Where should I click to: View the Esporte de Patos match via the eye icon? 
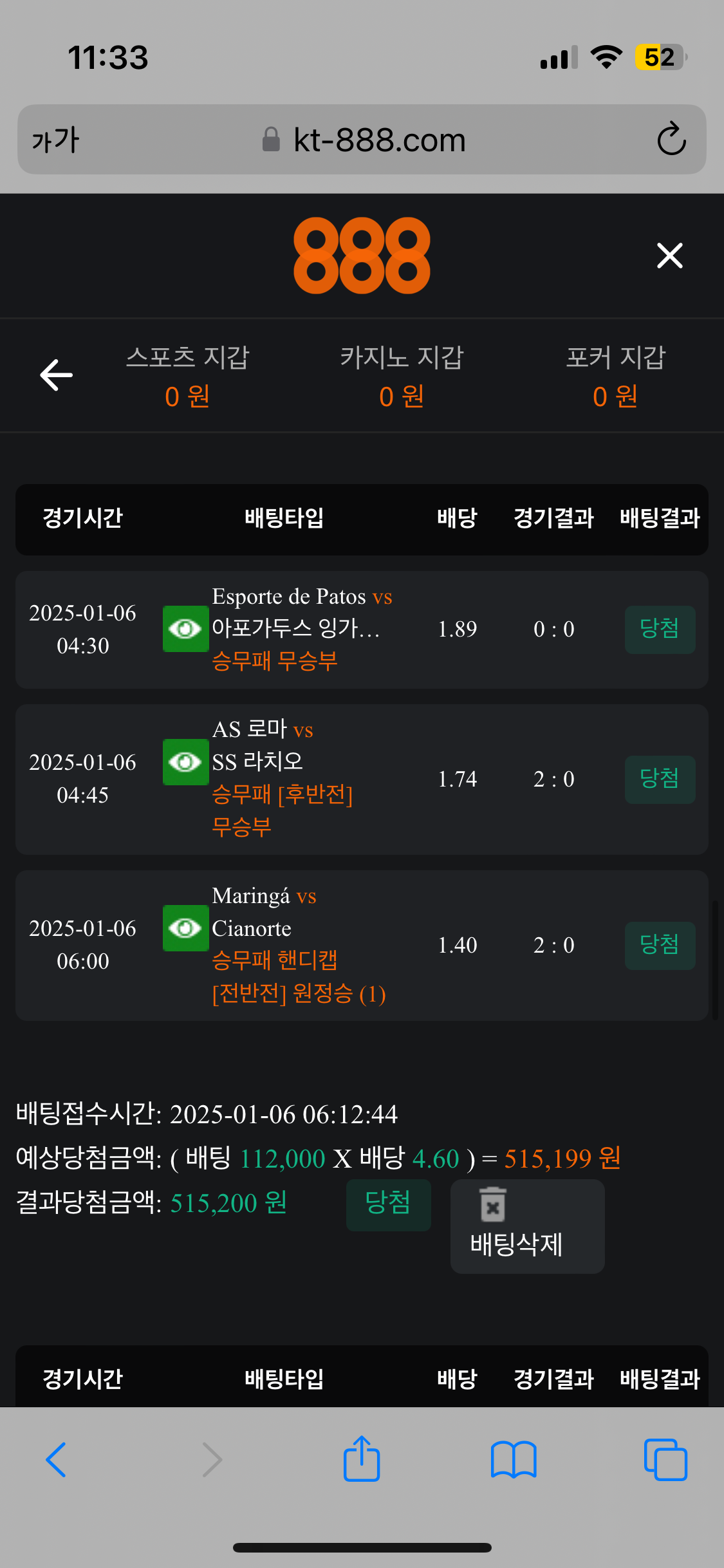[185, 629]
